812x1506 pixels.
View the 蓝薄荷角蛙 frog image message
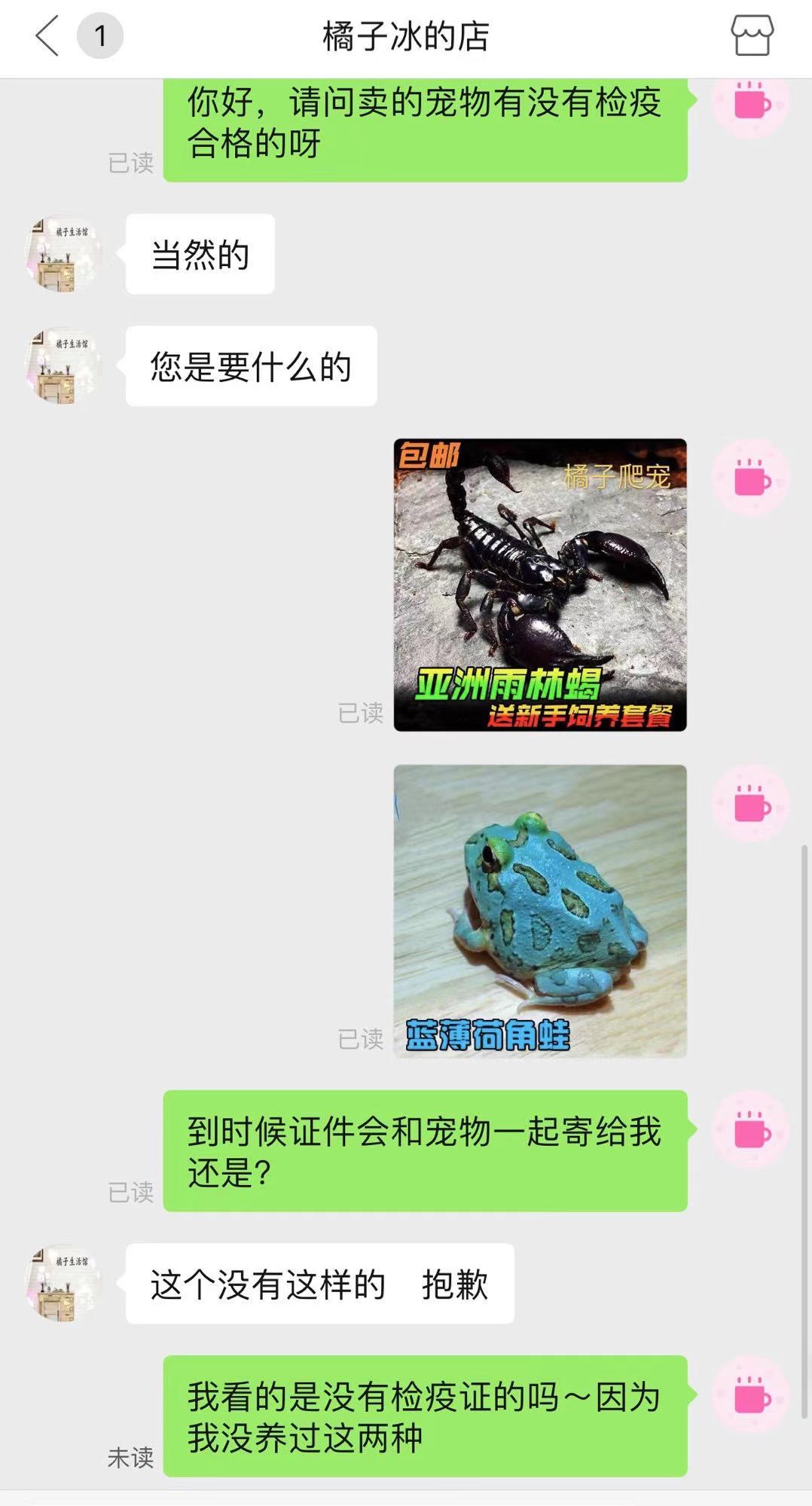pos(539,911)
